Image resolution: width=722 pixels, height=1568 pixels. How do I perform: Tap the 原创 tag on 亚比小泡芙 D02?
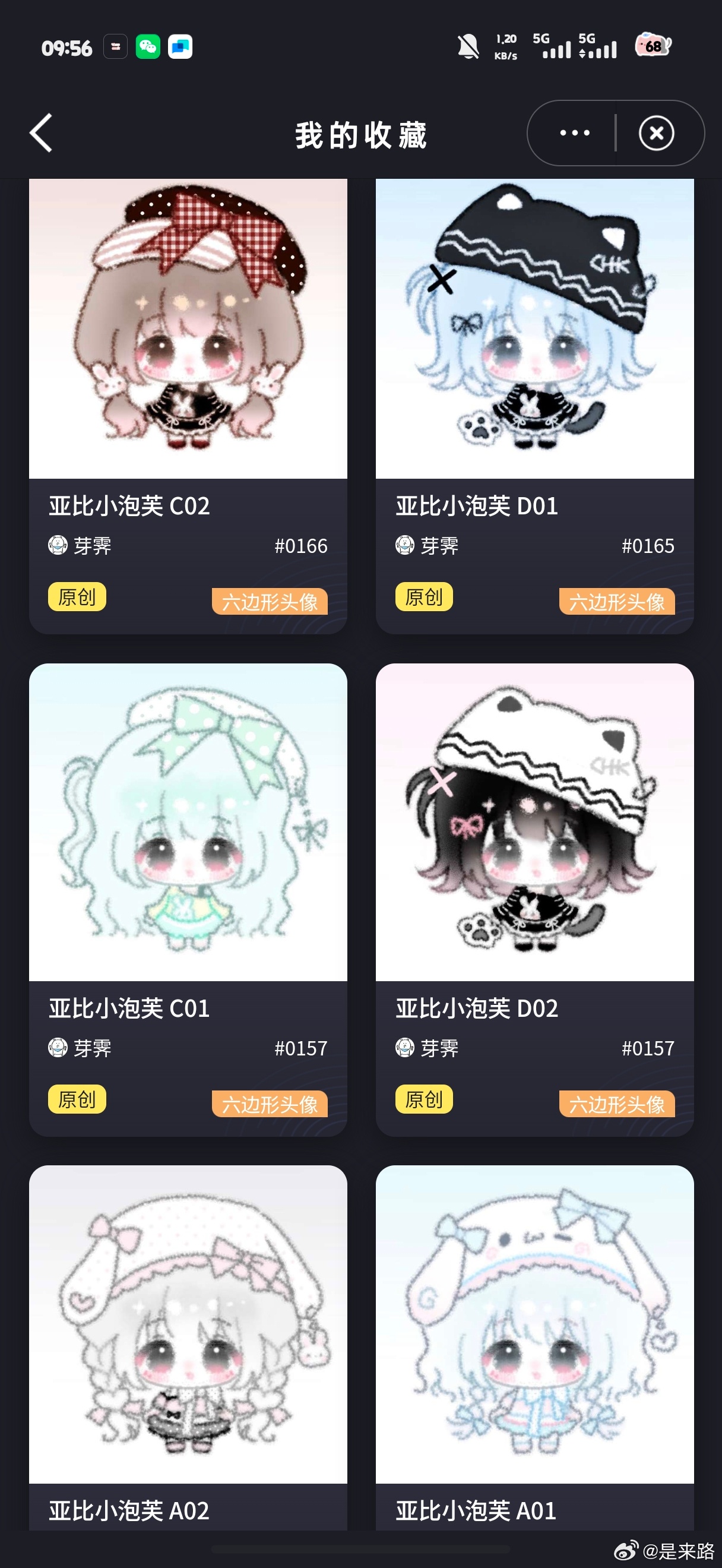(x=424, y=1099)
